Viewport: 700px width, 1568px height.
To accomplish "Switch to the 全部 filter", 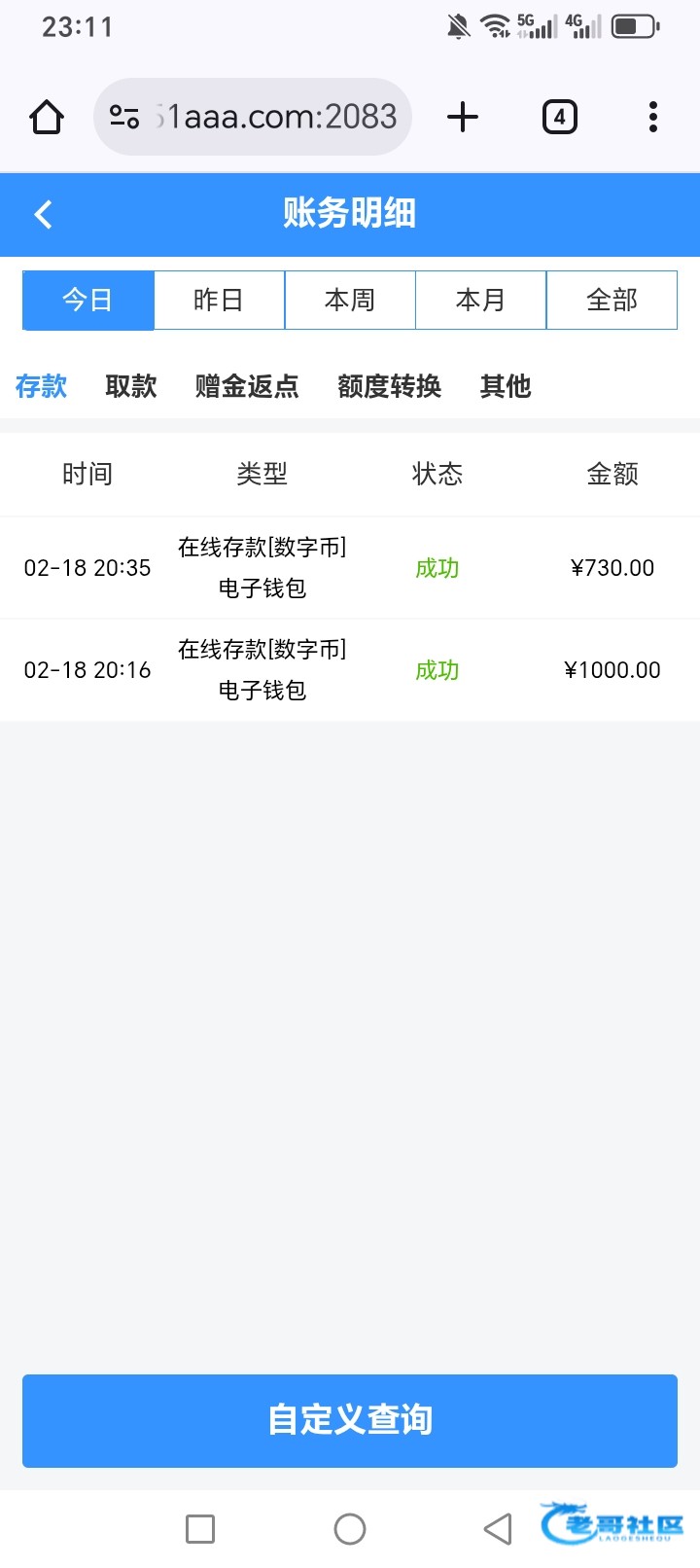I will click(612, 300).
